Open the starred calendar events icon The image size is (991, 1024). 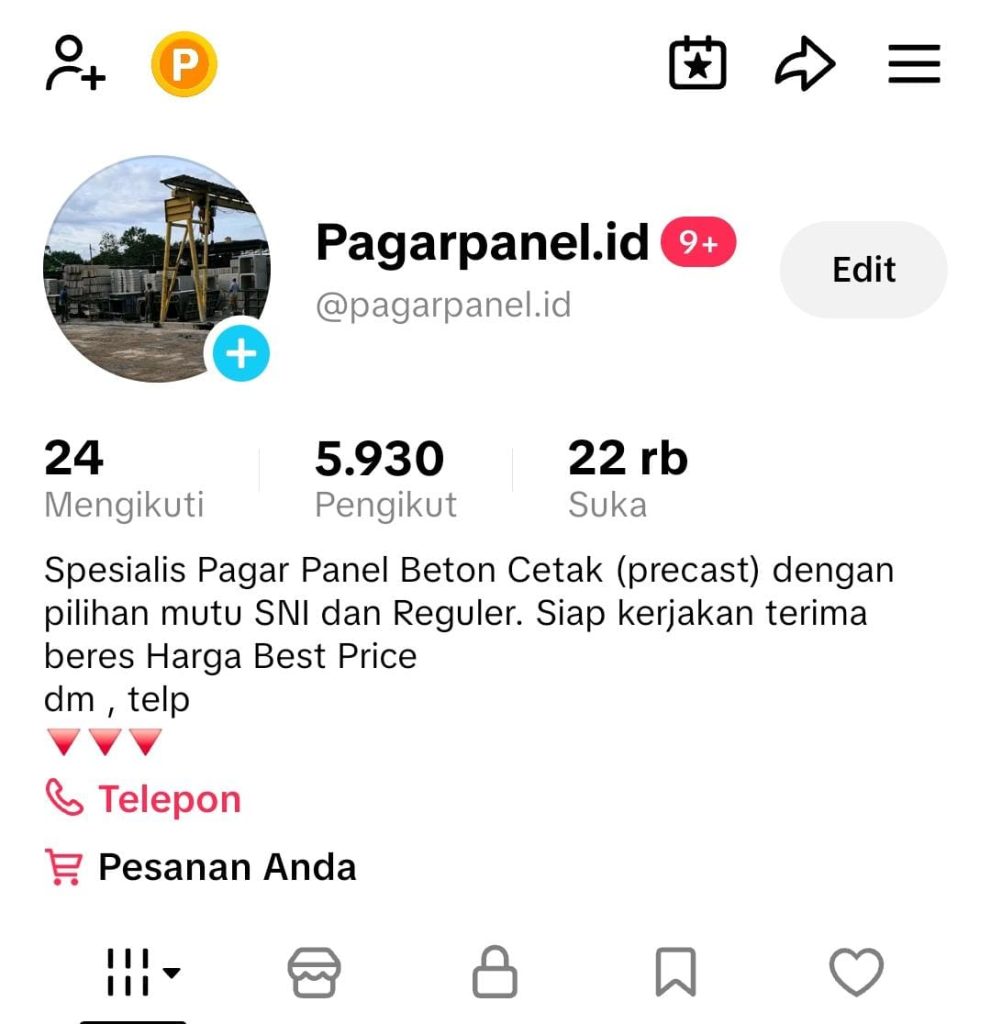tap(697, 64)
